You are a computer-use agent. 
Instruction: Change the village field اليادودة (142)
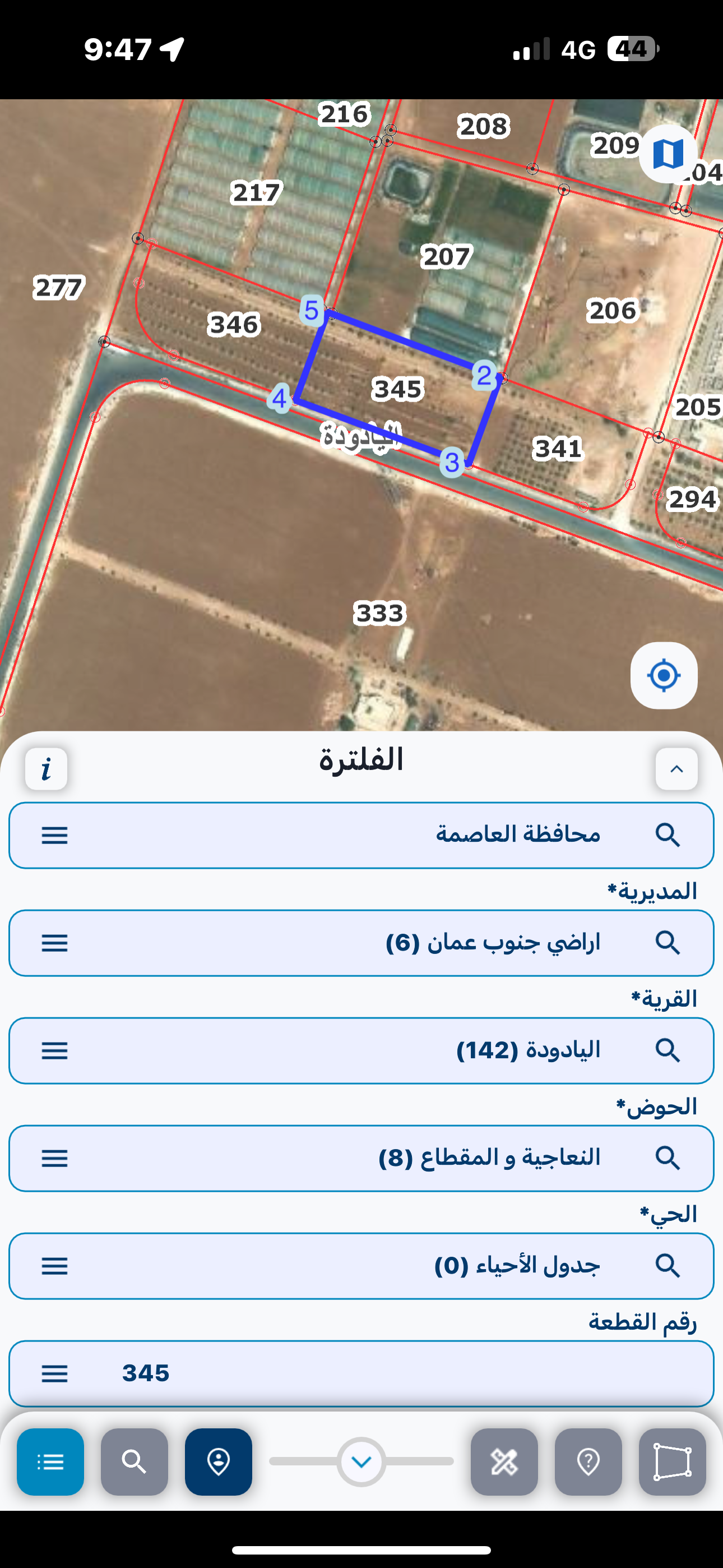pyautogui.click(x=361, y=1050)
